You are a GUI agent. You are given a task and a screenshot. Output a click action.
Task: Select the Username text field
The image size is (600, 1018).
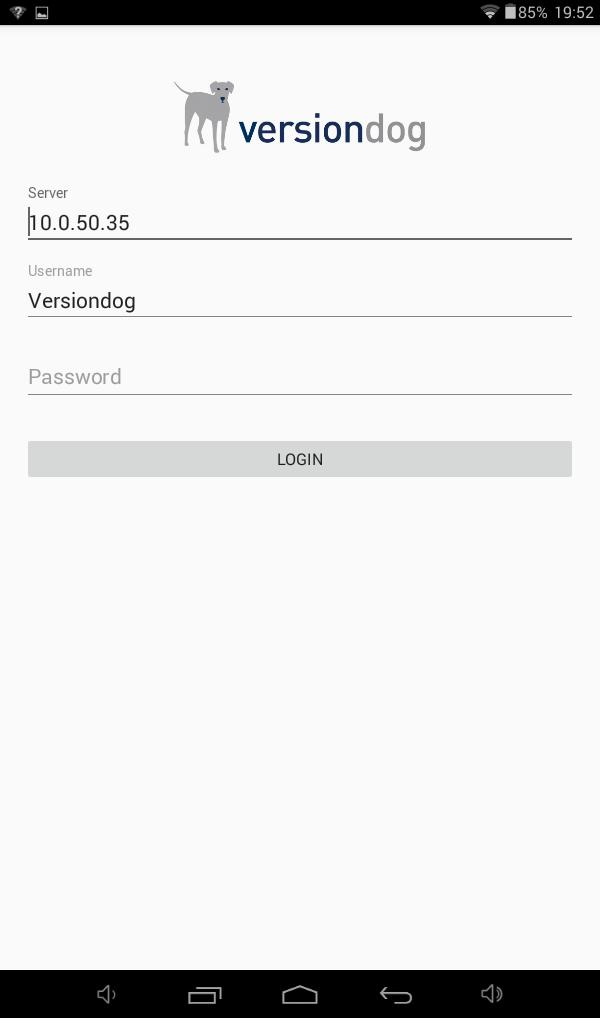pos(299,301)
